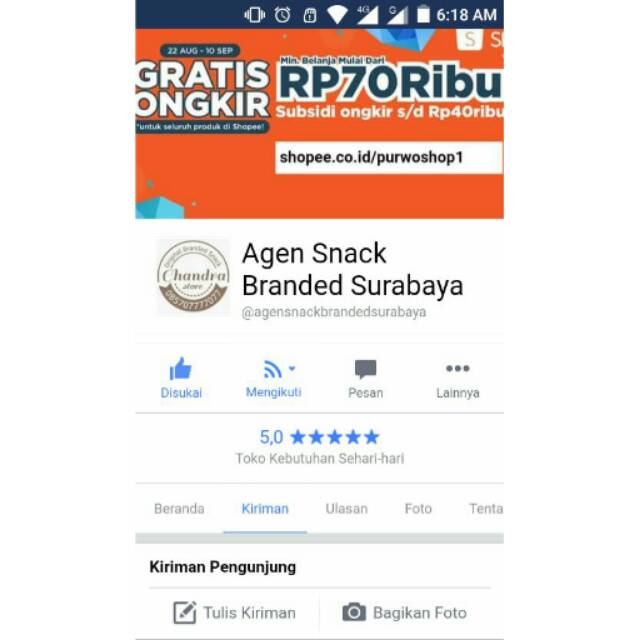The image size is (640, 640).
Task: Switch to the Beranda tab
Action: [x=179, y=508]
